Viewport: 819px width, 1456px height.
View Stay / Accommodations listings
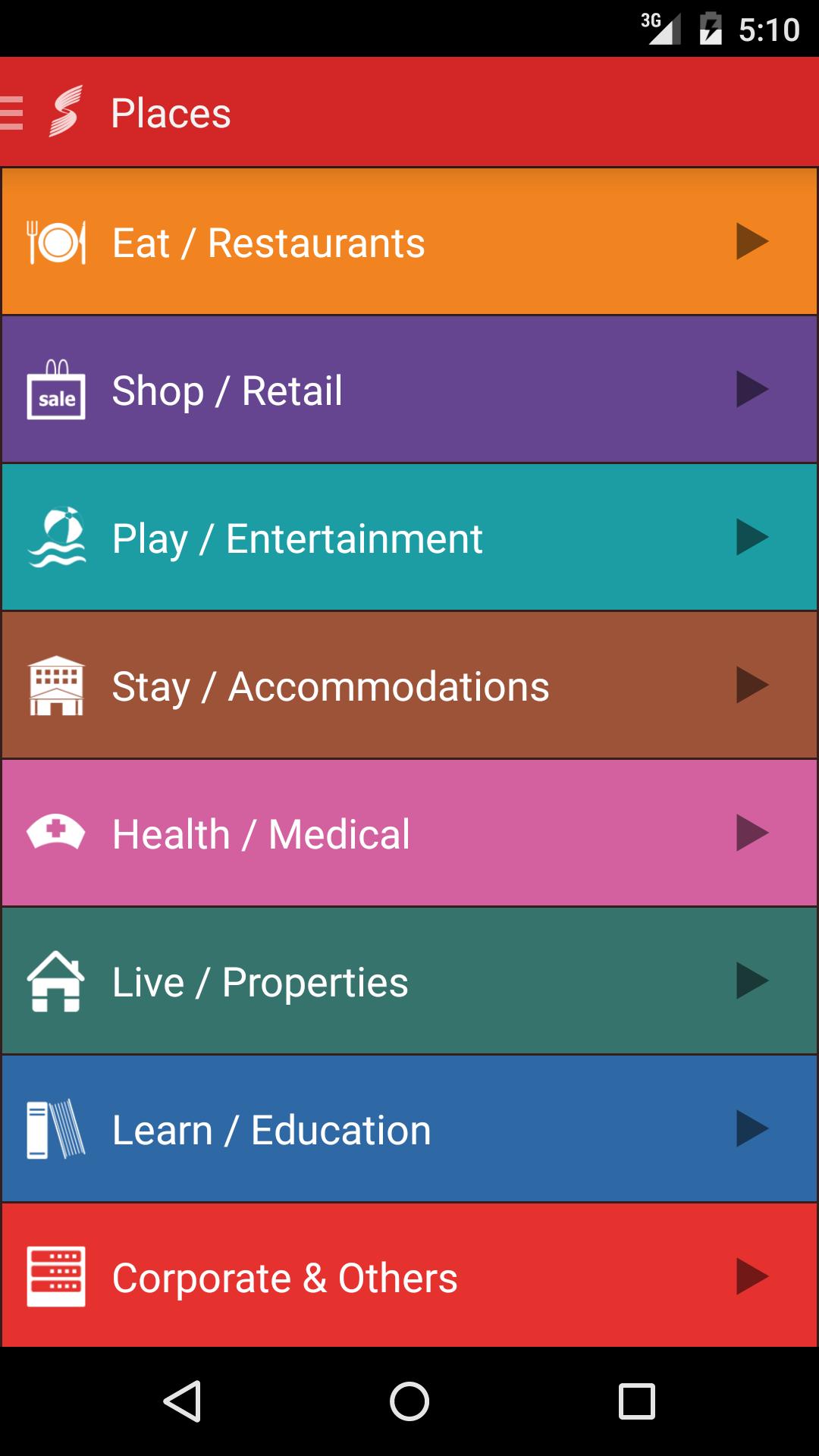409,686
